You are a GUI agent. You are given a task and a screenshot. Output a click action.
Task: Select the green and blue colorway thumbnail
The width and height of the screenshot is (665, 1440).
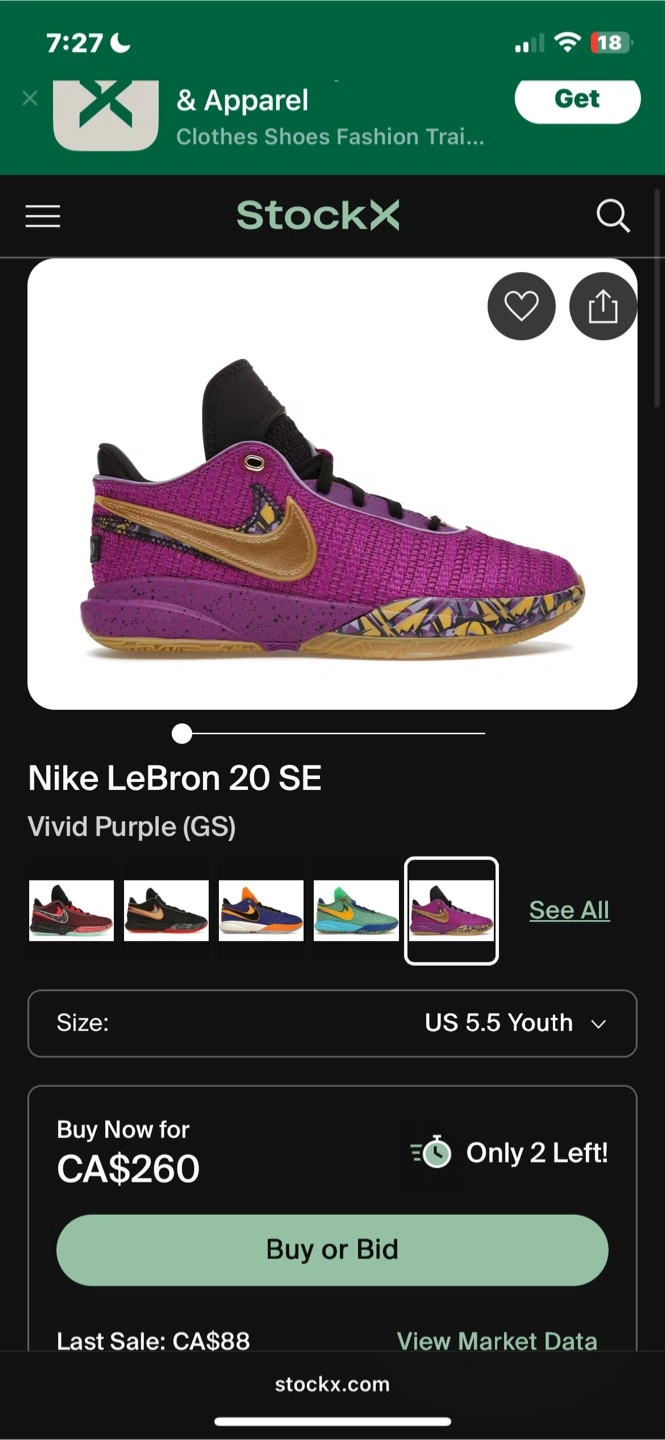[x=356, y=910]
